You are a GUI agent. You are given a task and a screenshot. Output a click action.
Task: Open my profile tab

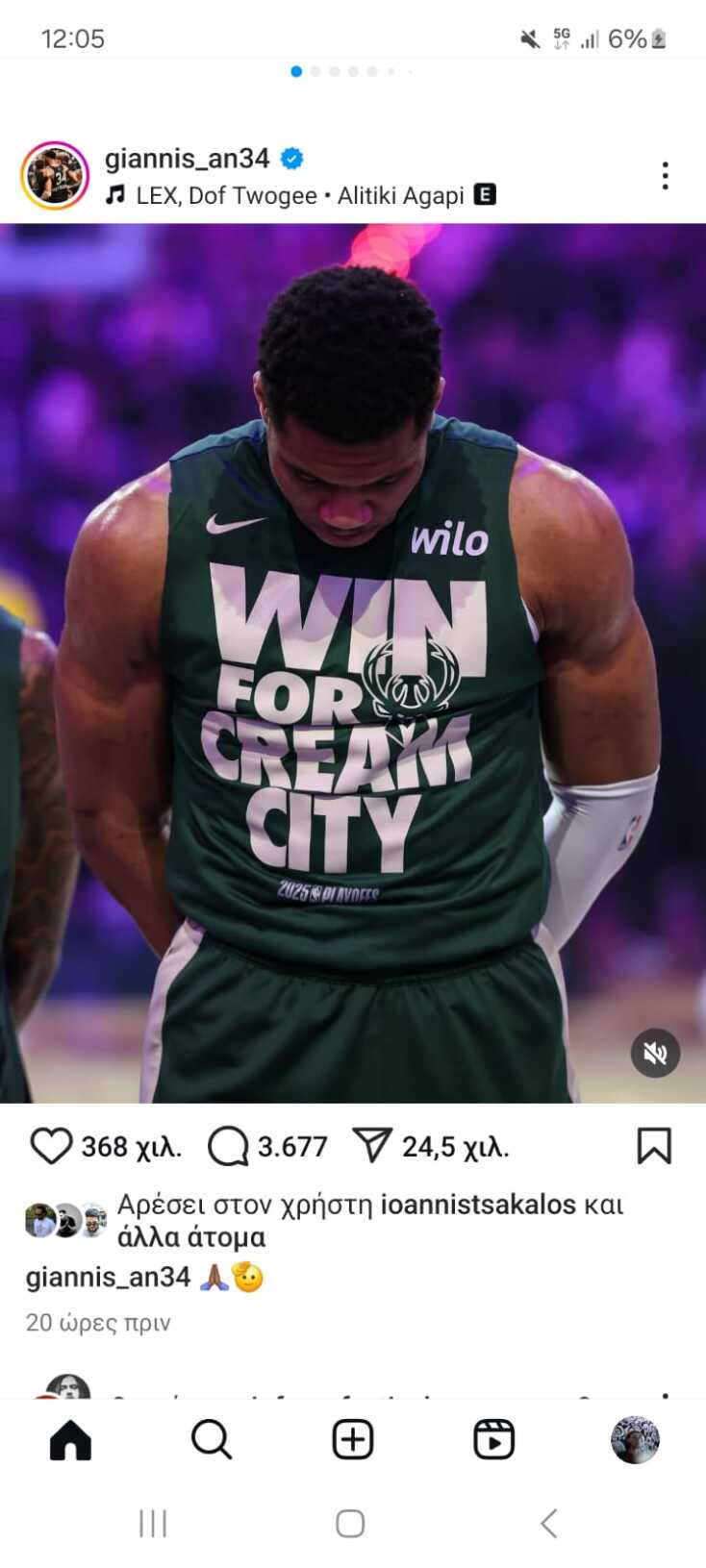click(x=635, y=1439)
